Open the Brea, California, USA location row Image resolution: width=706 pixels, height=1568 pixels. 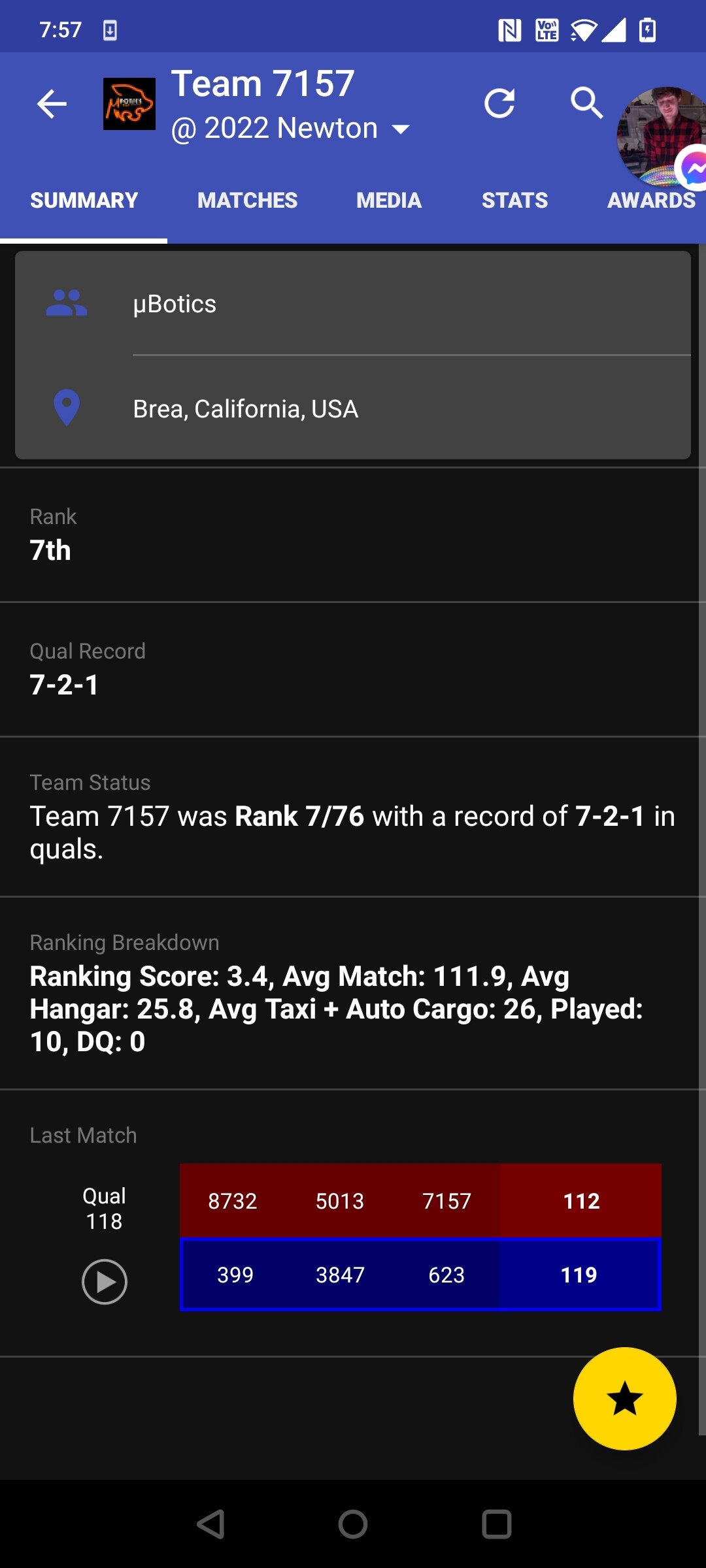click(353, 408)
